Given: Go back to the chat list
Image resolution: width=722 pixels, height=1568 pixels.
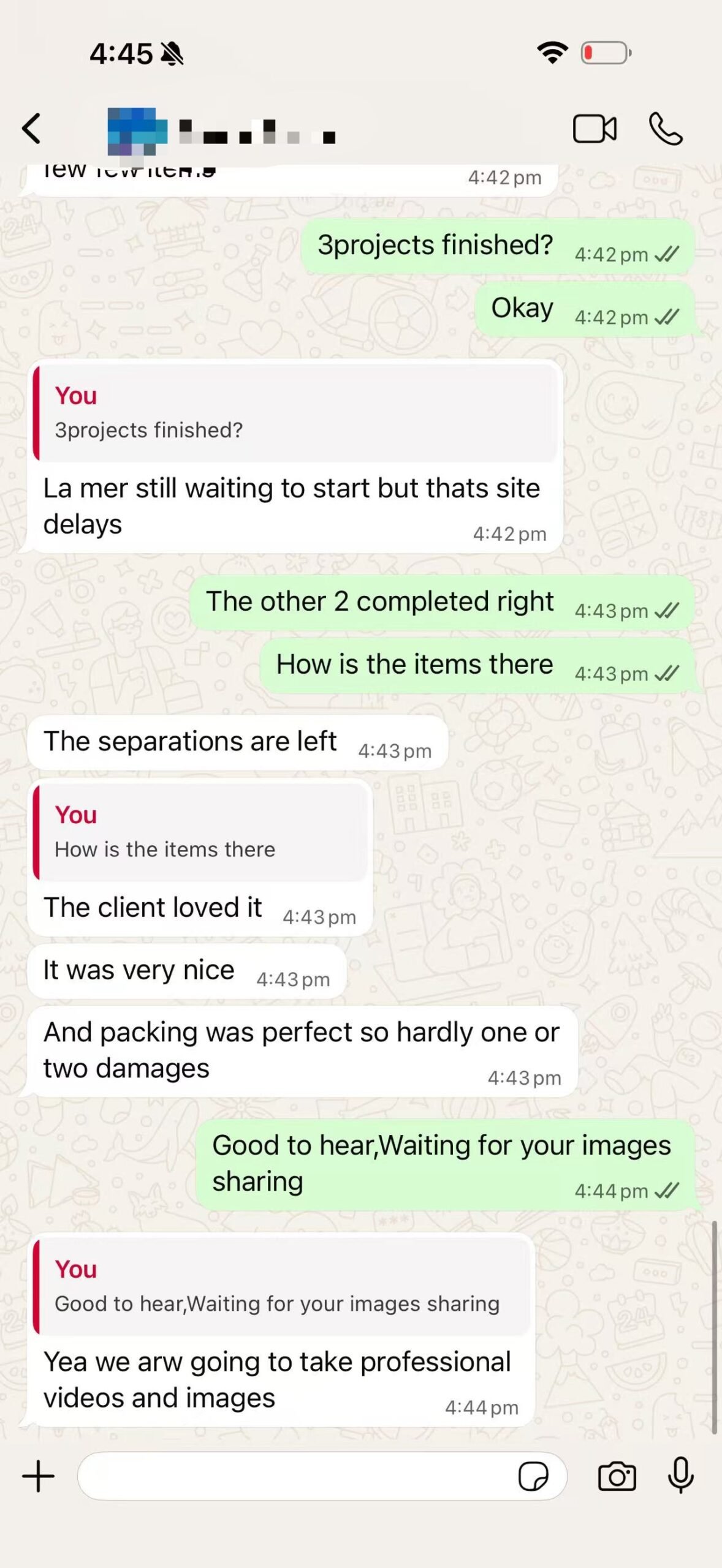Looking at the screenshot, I should [x=32, y=129].
